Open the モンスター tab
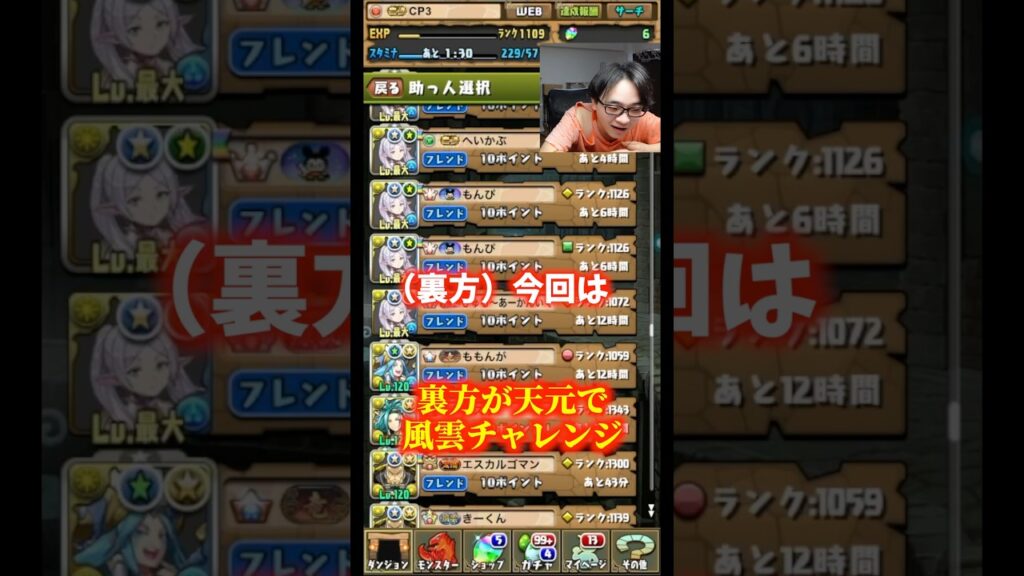Viewport: 1024px width, 576px height. [438, 552]
